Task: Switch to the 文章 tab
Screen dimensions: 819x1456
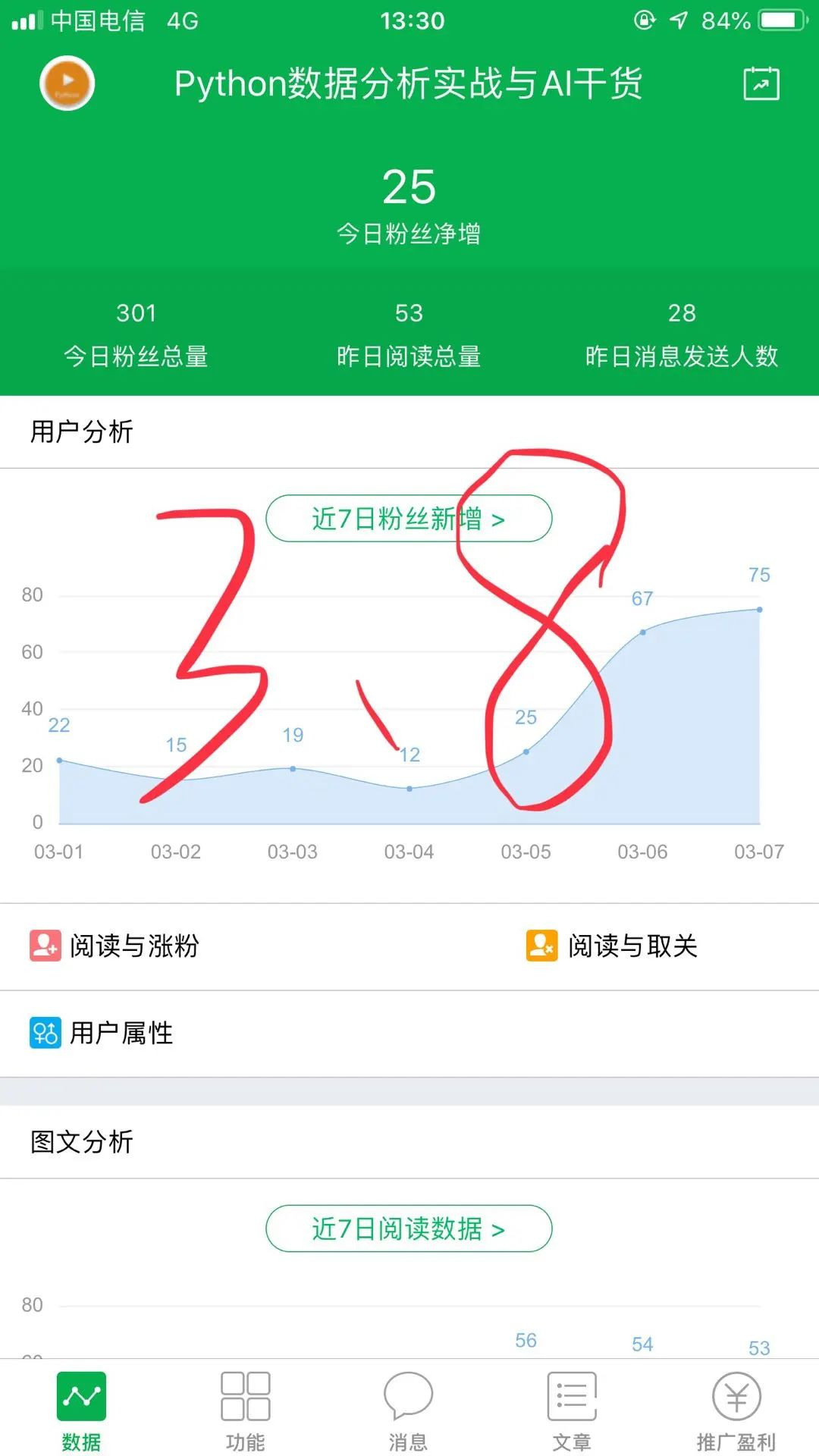Action: click(572, 1409)
